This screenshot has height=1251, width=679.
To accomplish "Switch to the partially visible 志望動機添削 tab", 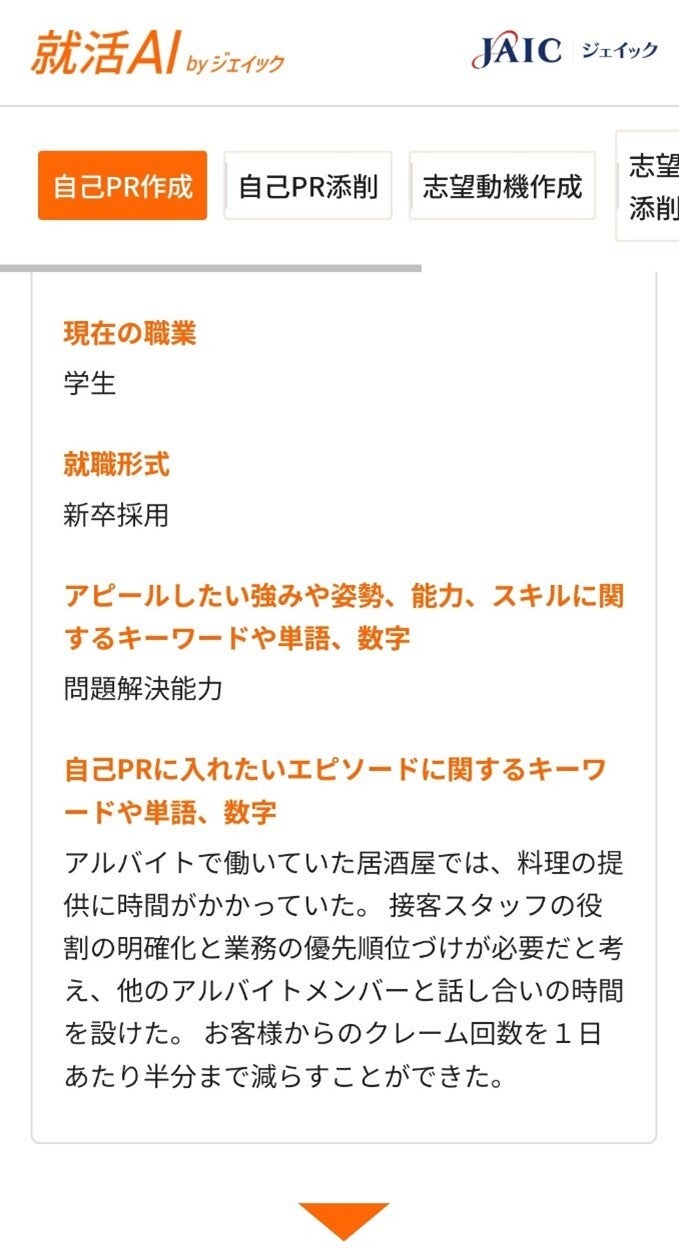I will coord(651,186).
